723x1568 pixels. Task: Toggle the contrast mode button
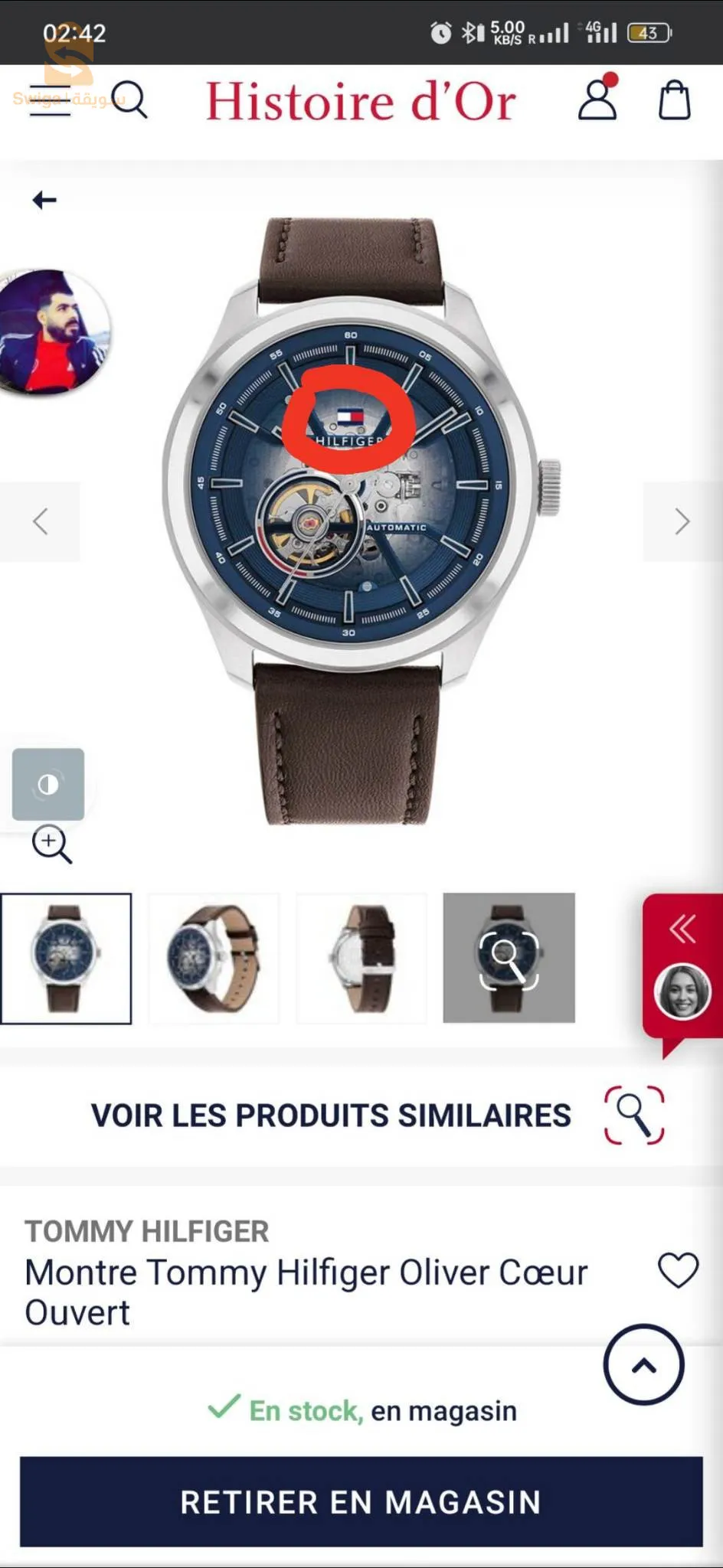pos(48,784)
